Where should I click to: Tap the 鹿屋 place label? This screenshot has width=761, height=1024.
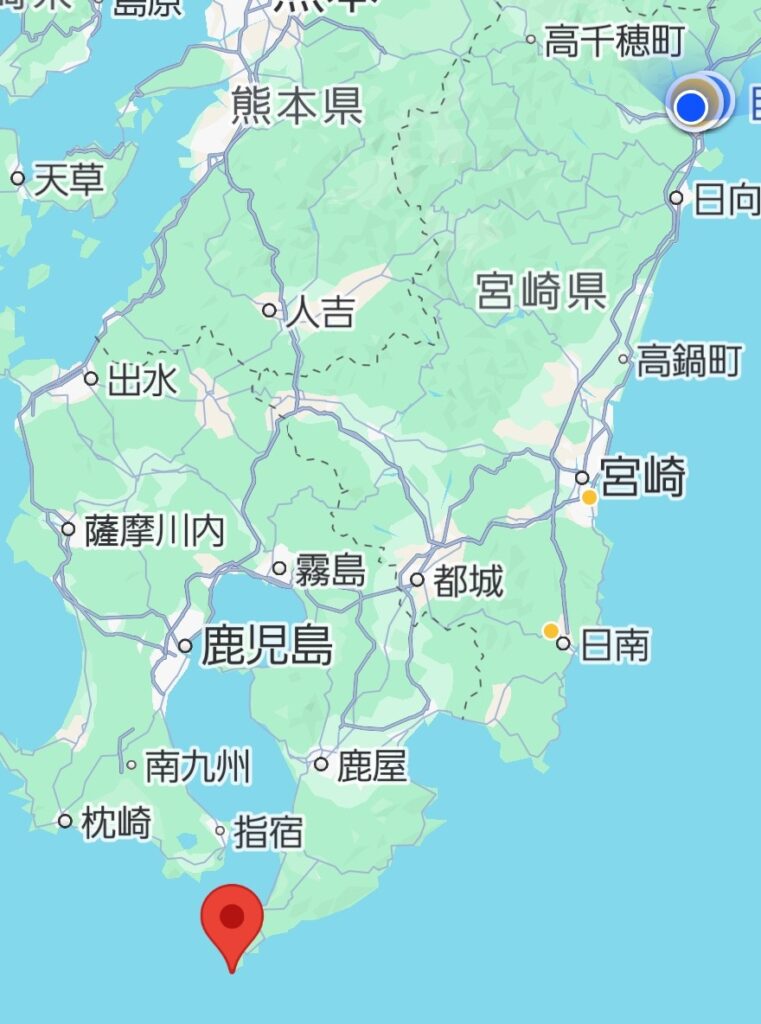click(x=371, y=766)
